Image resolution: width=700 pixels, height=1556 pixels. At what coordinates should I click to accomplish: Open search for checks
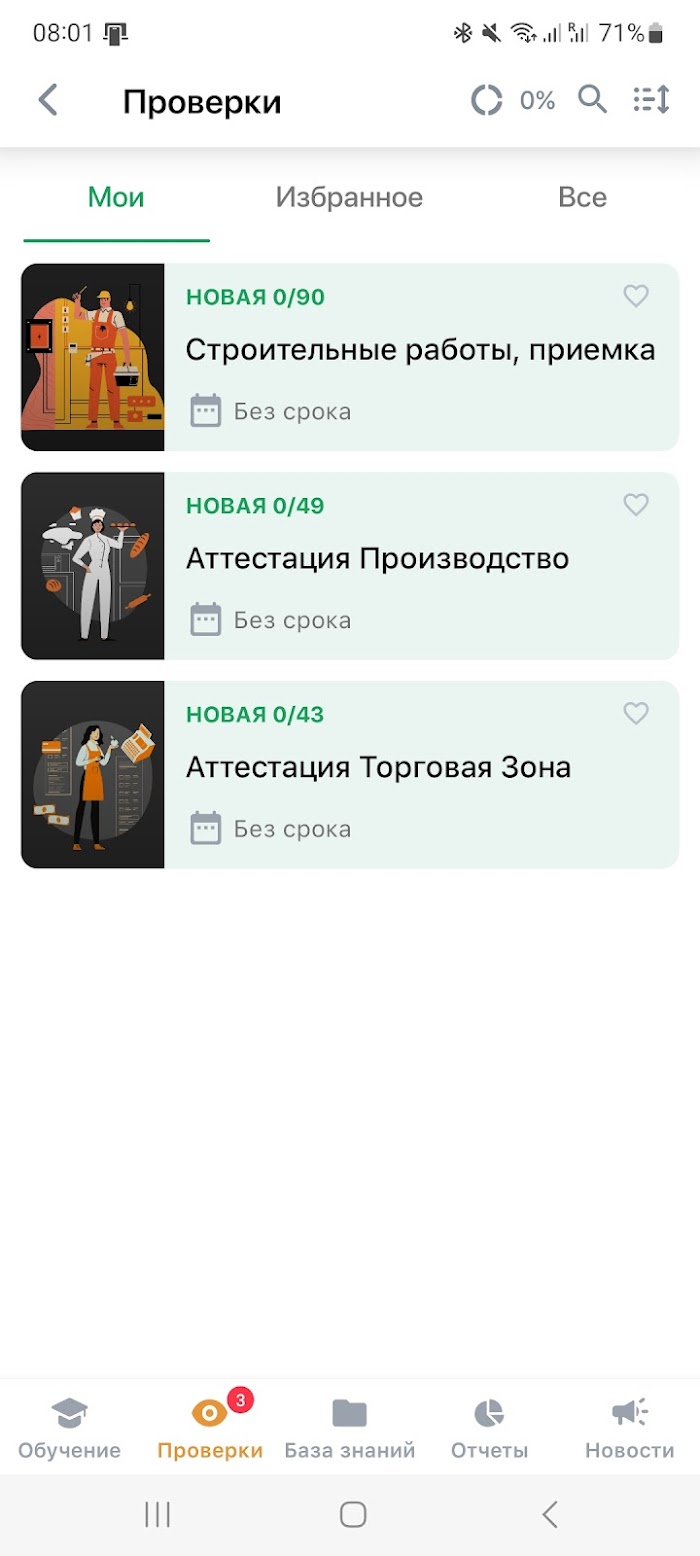point(593,100)
